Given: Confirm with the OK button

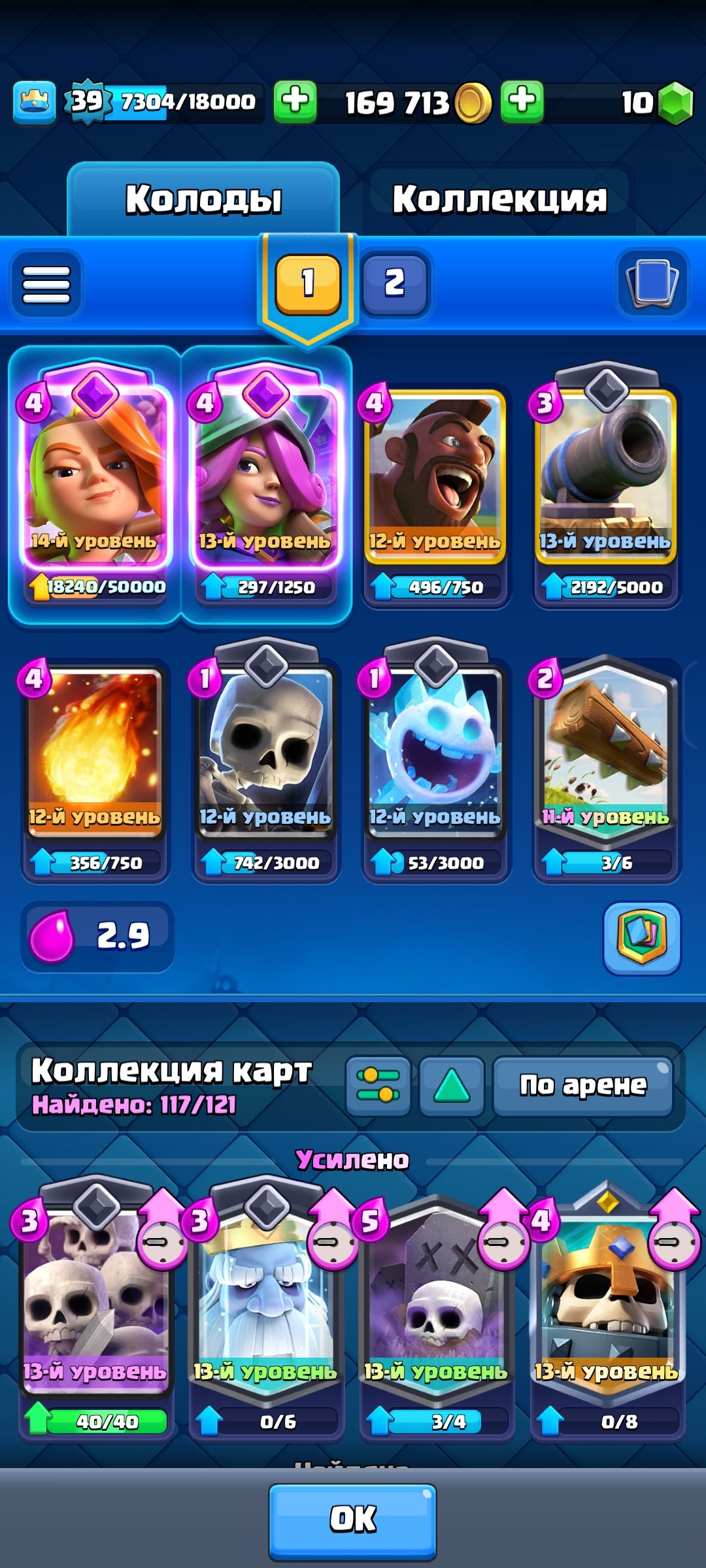Looking at the screenshot, I should [352, 1519].
